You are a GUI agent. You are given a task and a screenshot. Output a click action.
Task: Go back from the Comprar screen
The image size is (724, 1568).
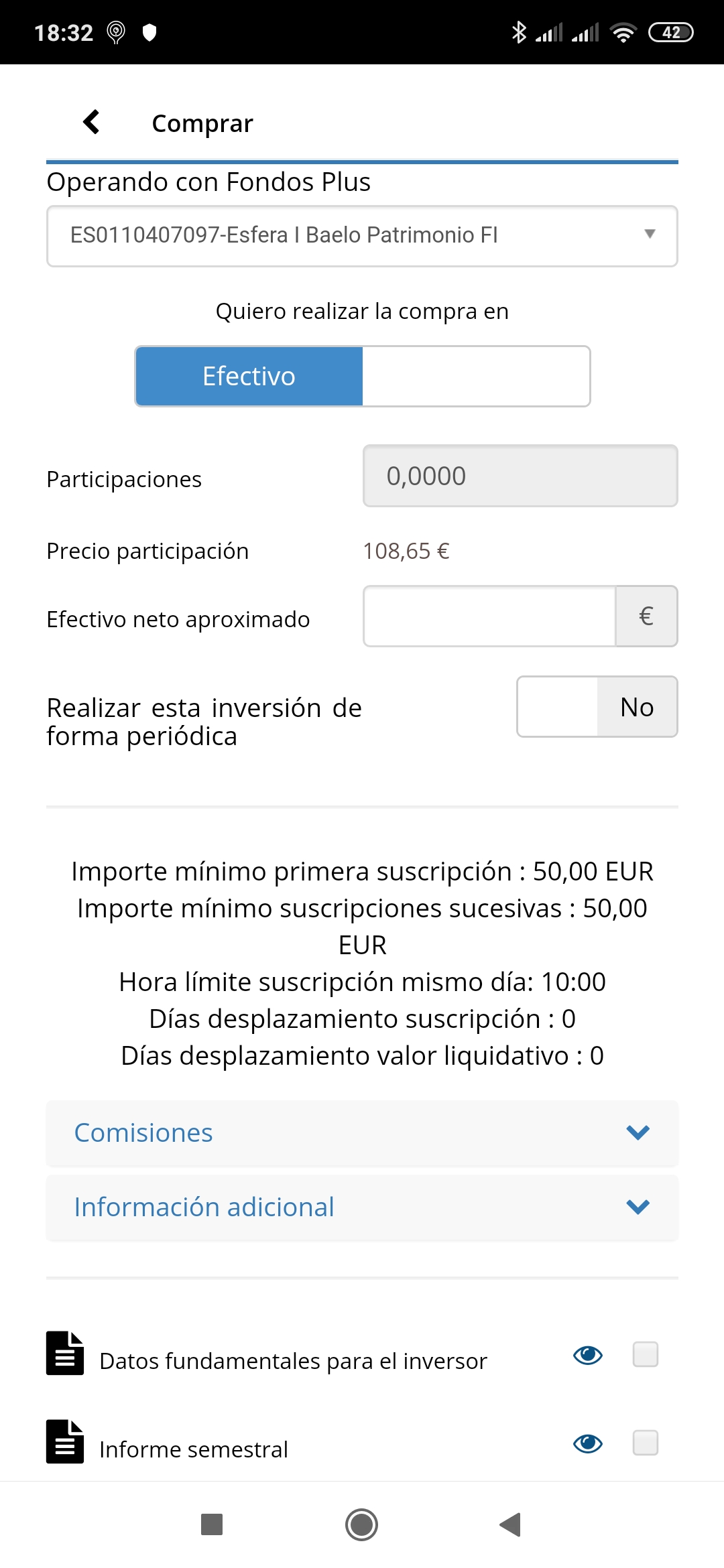pyautogui.click(x=91, y=123)
